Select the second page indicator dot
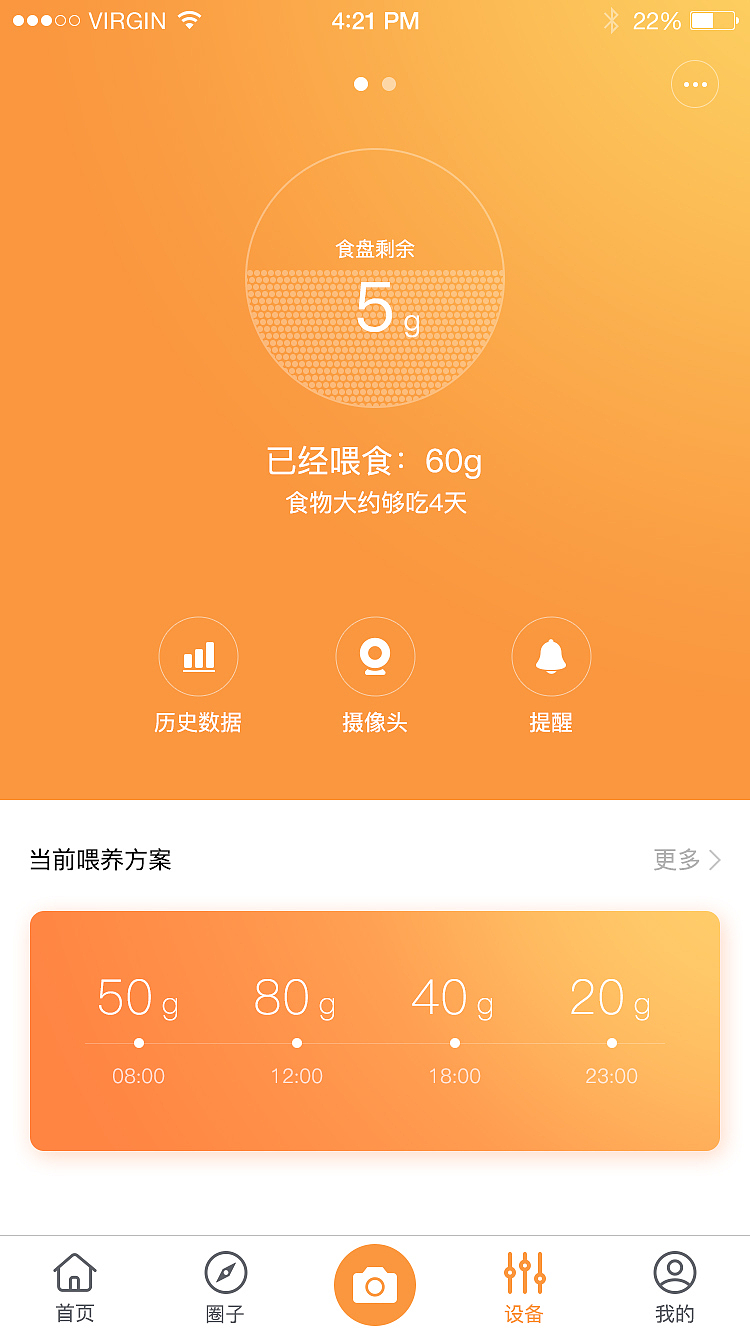Image resolution: width=750 pixels, height=1334 pixels. point(388,84)
